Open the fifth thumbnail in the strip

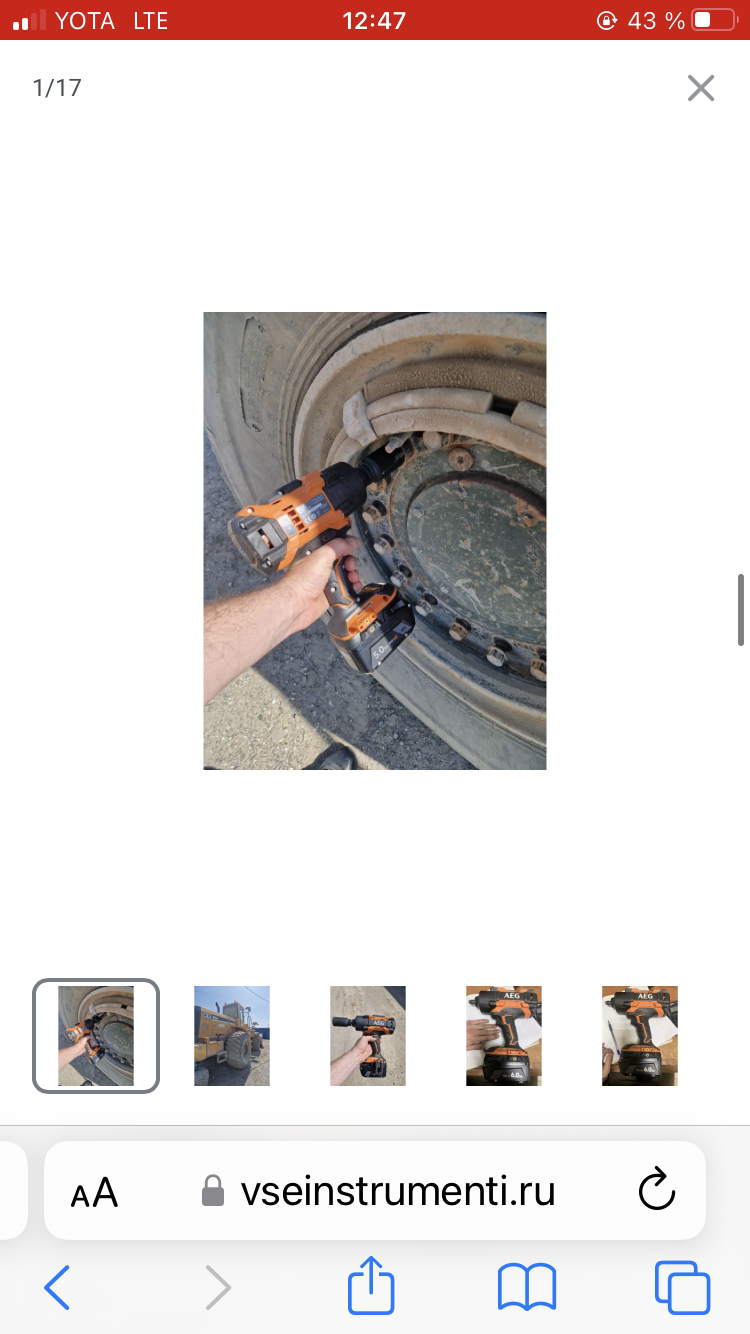pyautogui.click(x=639, y=1036)
